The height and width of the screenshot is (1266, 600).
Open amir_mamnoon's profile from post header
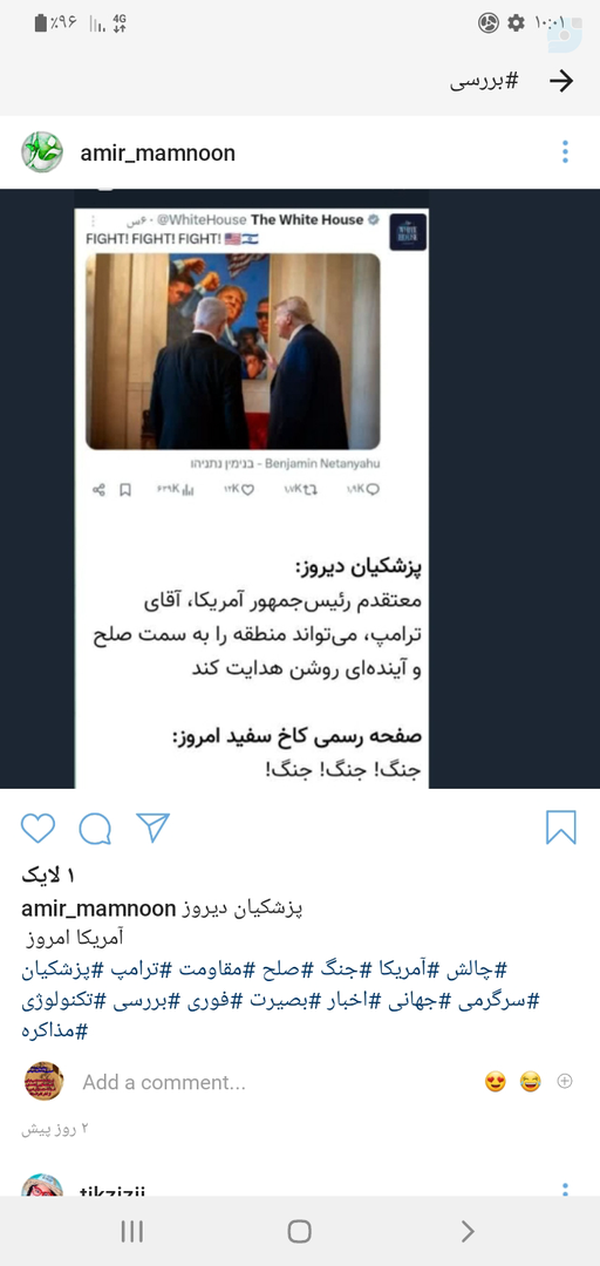[x=157, y=153]
